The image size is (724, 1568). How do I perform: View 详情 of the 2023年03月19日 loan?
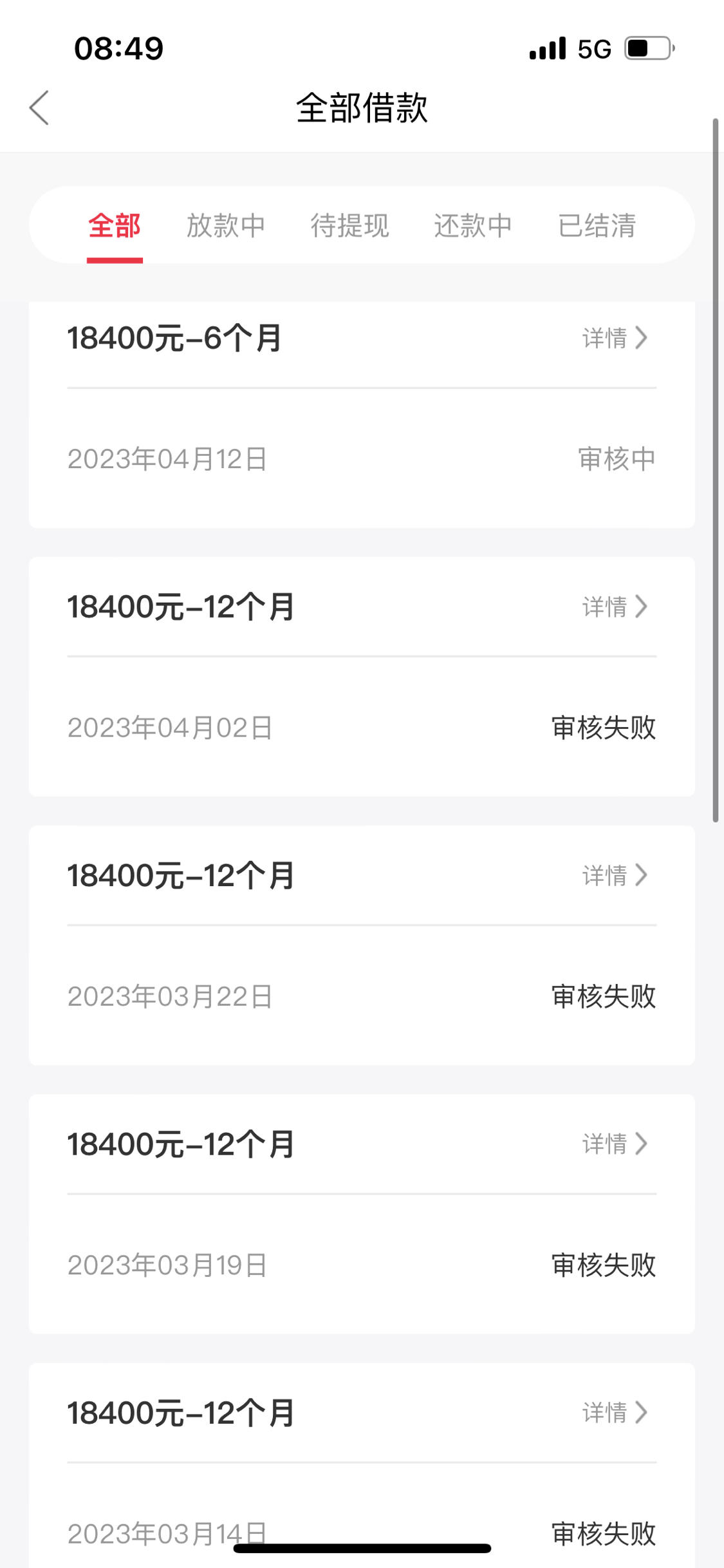pos(615,1144)
